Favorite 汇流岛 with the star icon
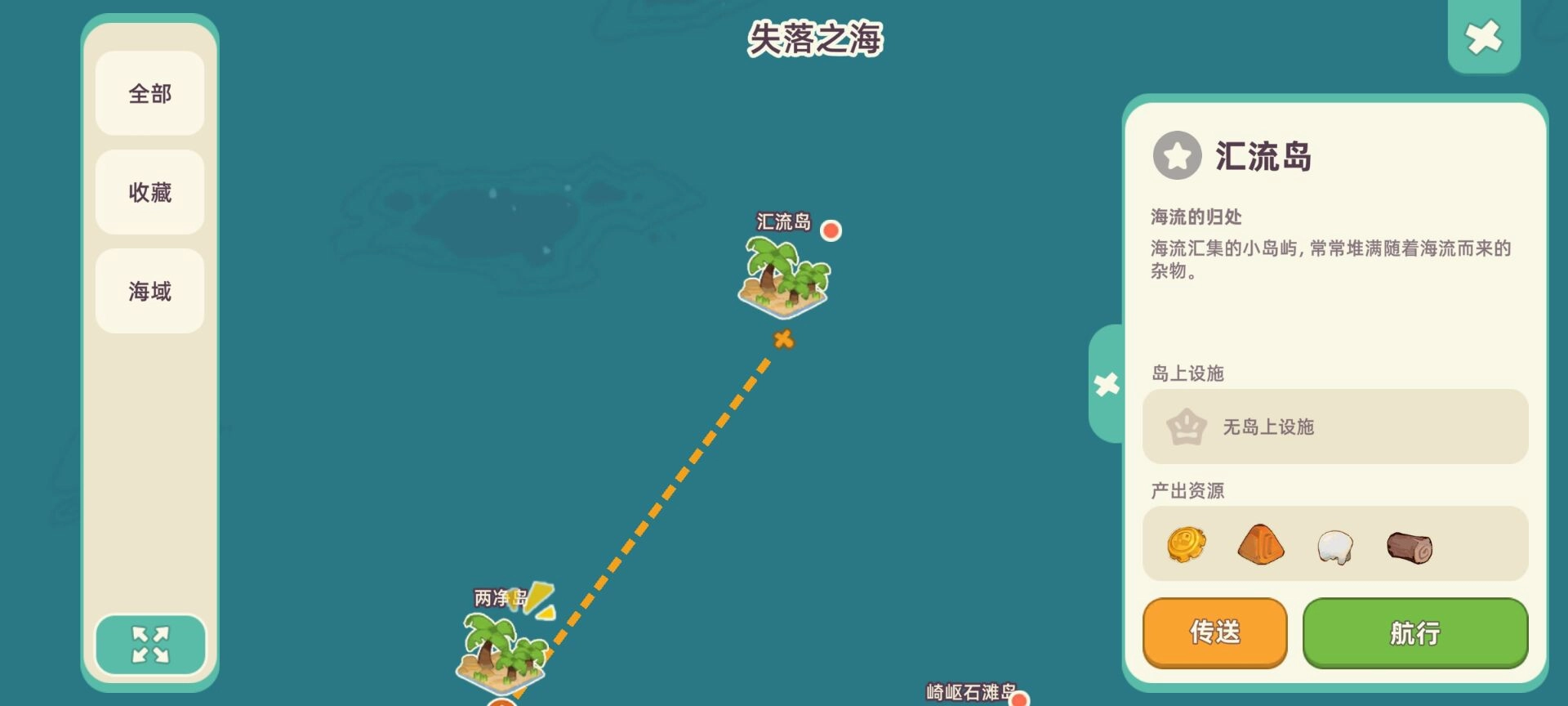This screenshot has height=706, width=1568. click(x=1177, y=155)
